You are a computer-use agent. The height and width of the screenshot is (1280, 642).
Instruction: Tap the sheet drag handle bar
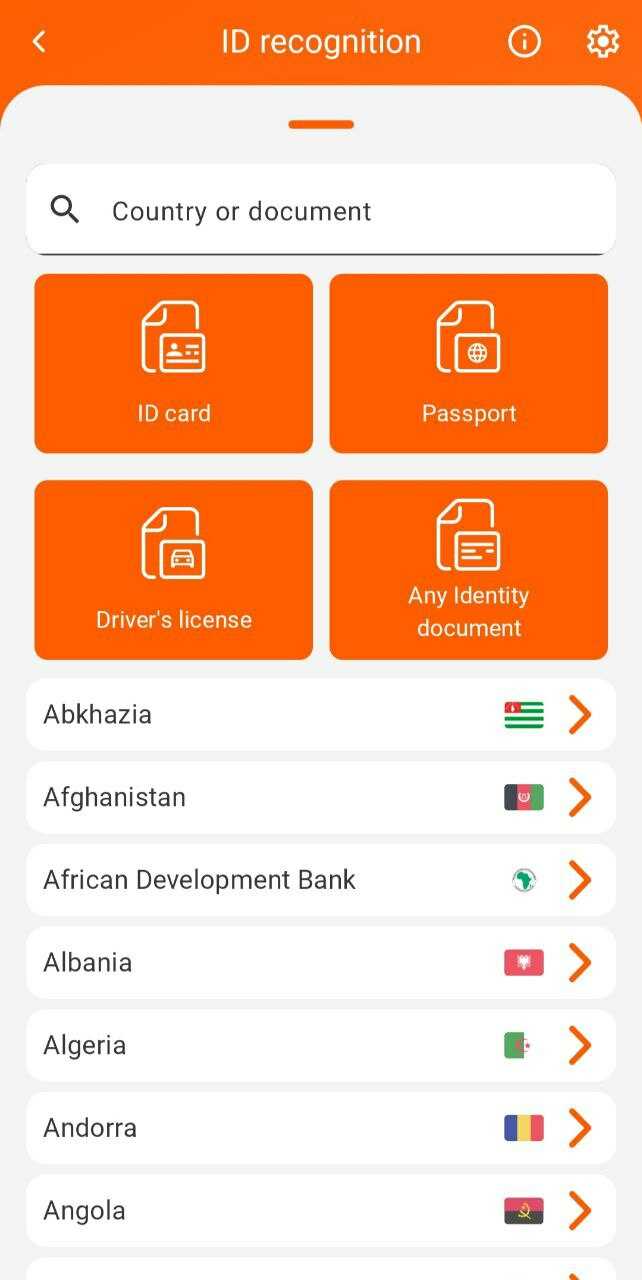tap(321, 125)
